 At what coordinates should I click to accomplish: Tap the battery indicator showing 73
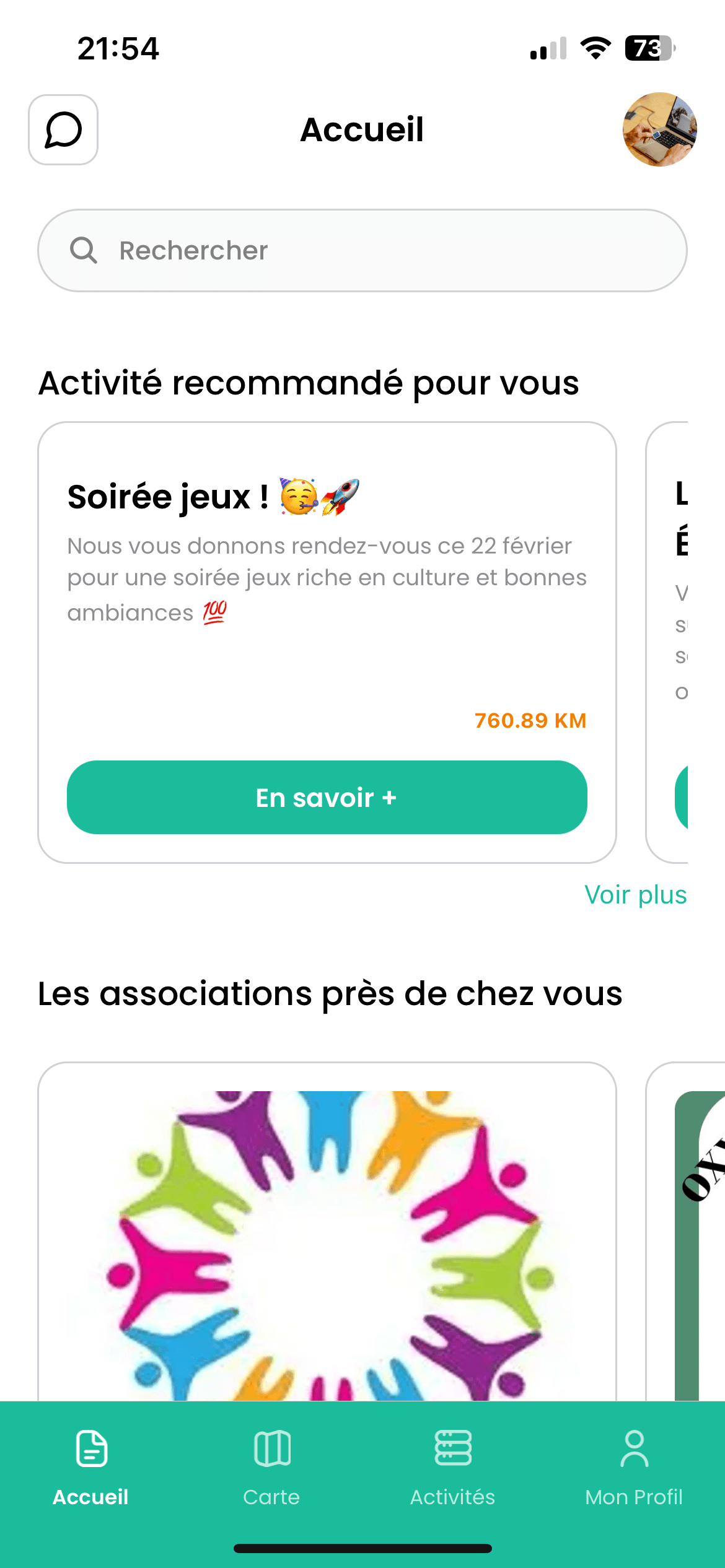pyautogui.click(x=648, y=48)
